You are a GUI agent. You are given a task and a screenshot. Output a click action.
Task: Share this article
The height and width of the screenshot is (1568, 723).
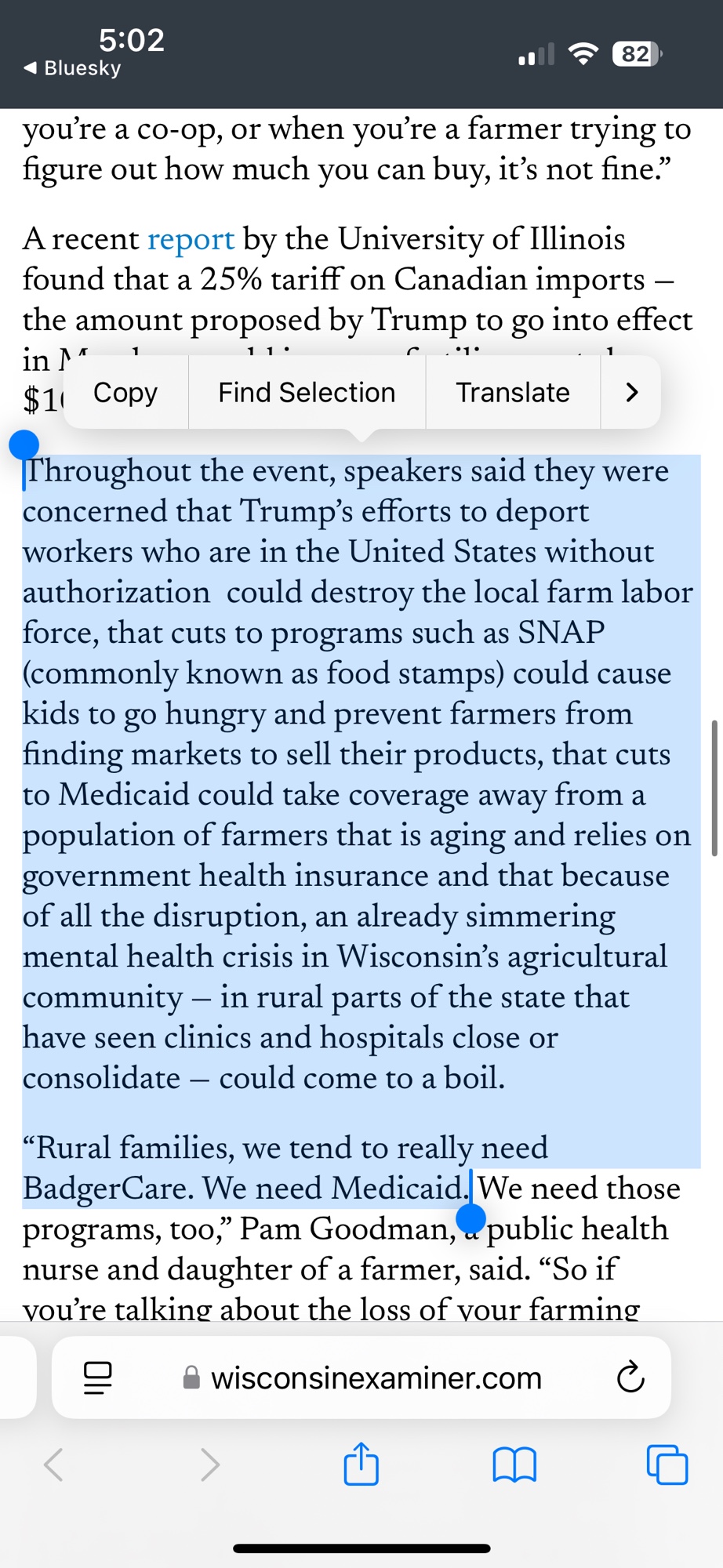[361, 1464]
